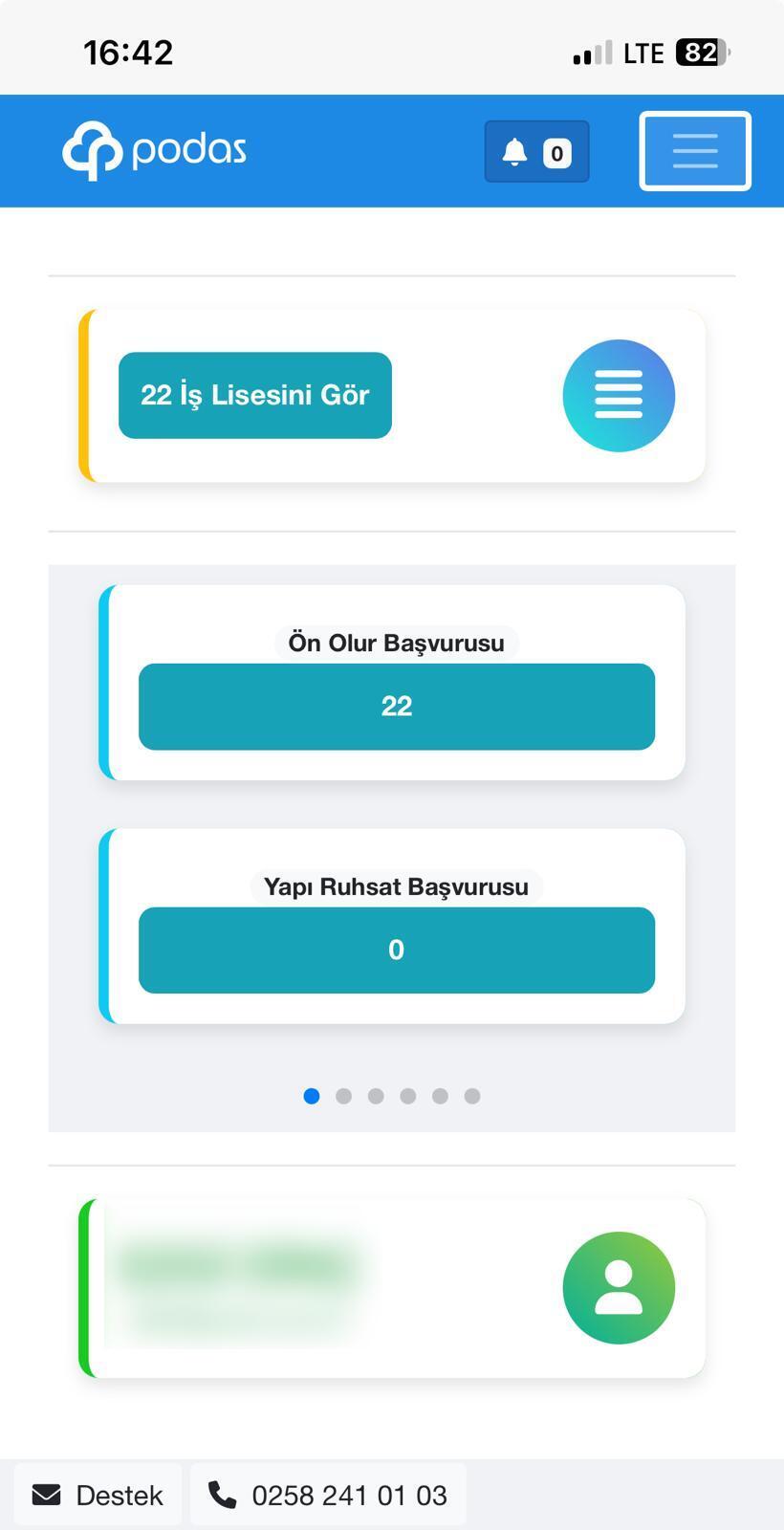Open Yapı Ruhsat Başvurusu count 0
Image resolution: width=784 pixels, height=1530 pixels.
(x=396, y=950)
